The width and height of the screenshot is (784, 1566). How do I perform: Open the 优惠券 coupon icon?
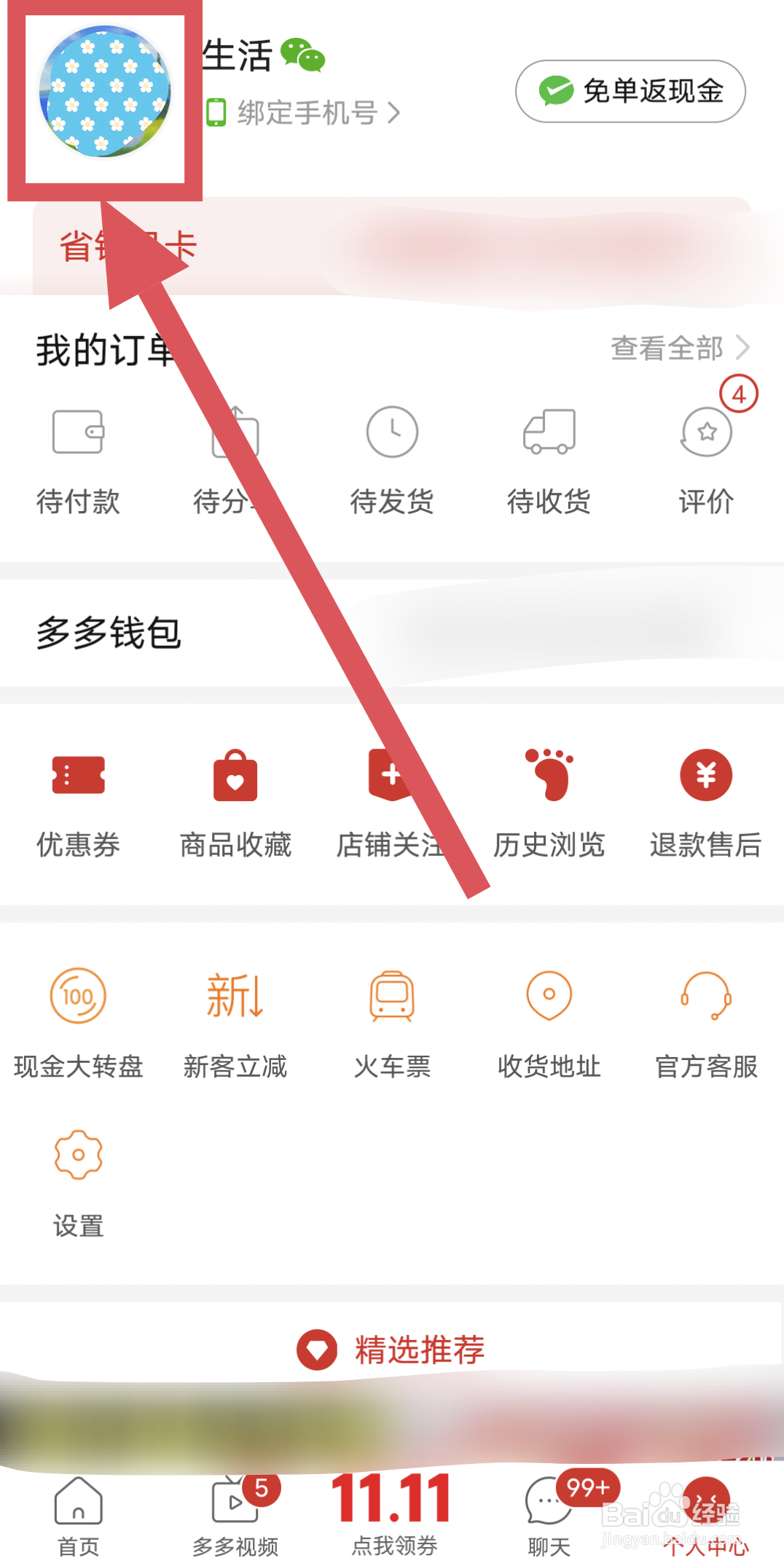click(78, 775)
